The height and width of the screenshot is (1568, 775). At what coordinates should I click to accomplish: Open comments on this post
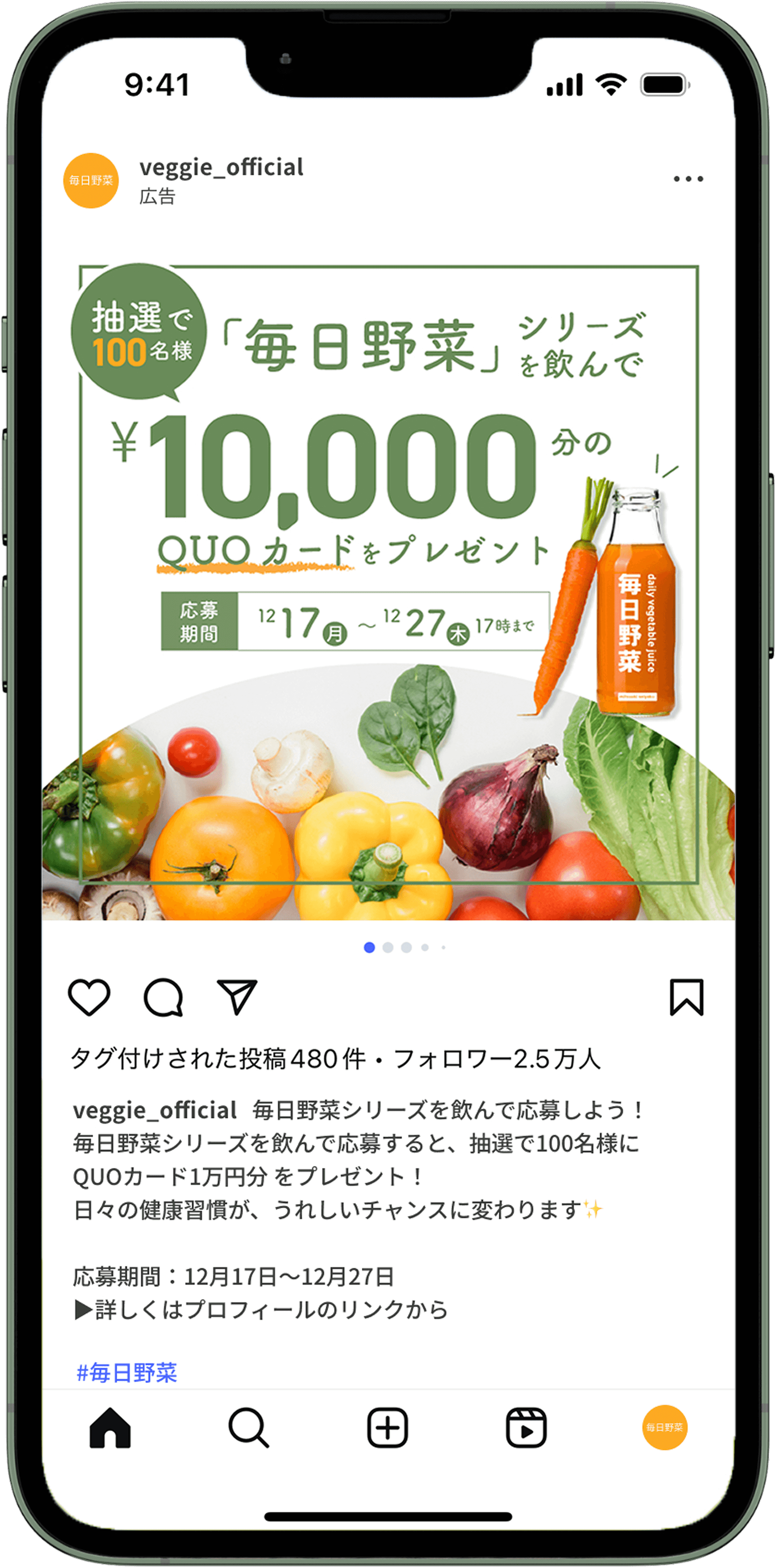coord(163,997)
